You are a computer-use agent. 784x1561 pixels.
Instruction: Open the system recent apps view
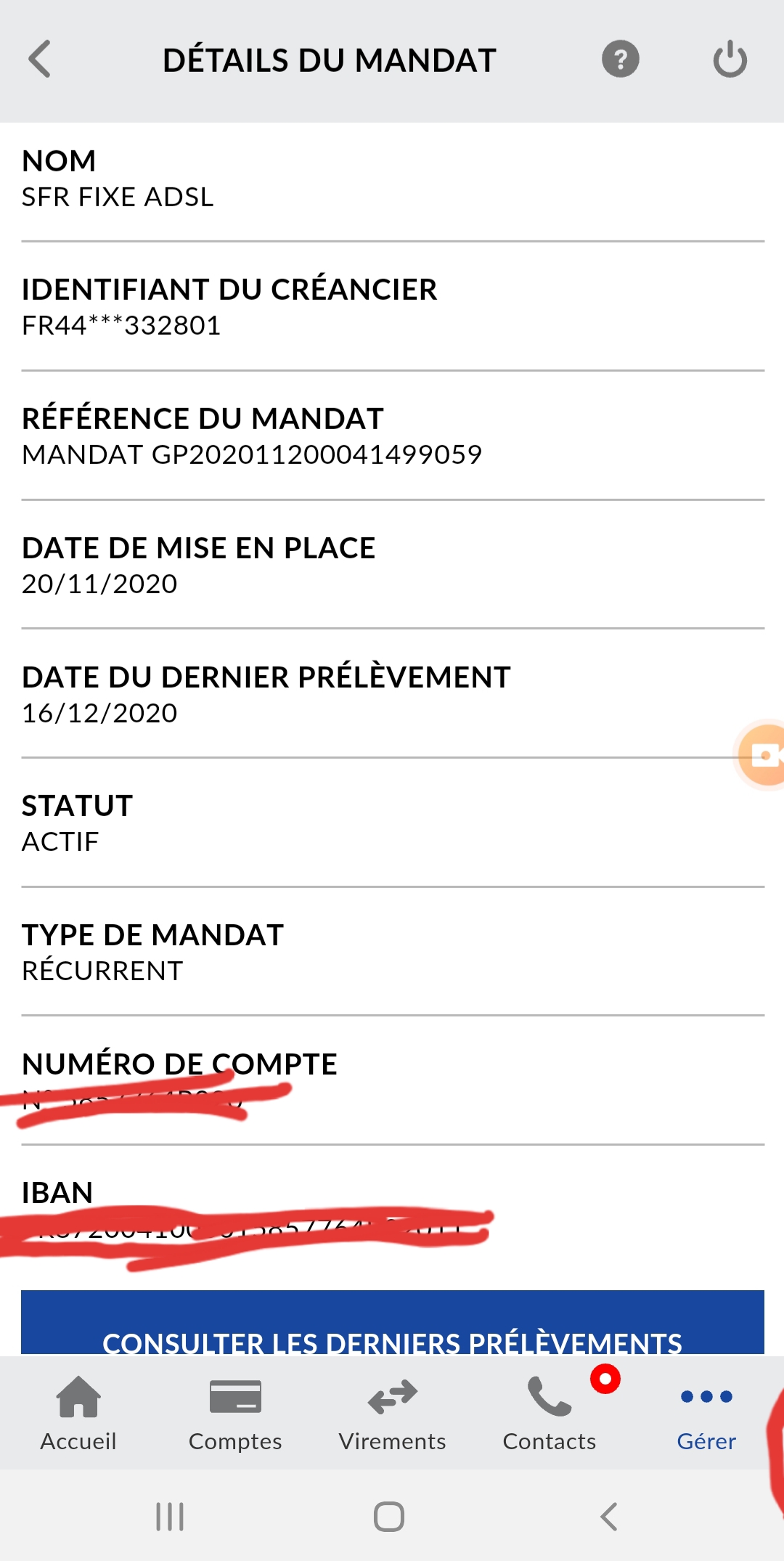[x=170, y=1516]
